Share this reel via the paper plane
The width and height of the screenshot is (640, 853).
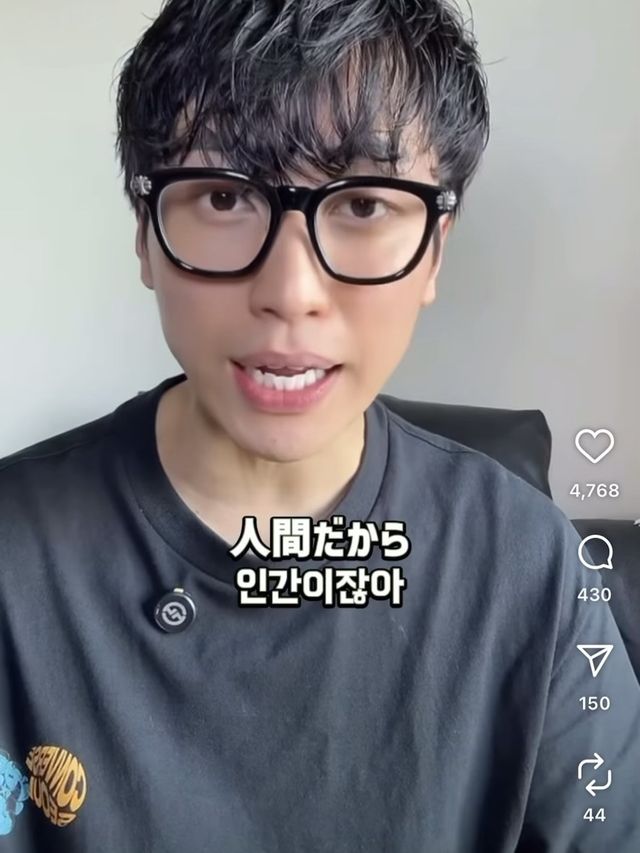coord(594,659)
